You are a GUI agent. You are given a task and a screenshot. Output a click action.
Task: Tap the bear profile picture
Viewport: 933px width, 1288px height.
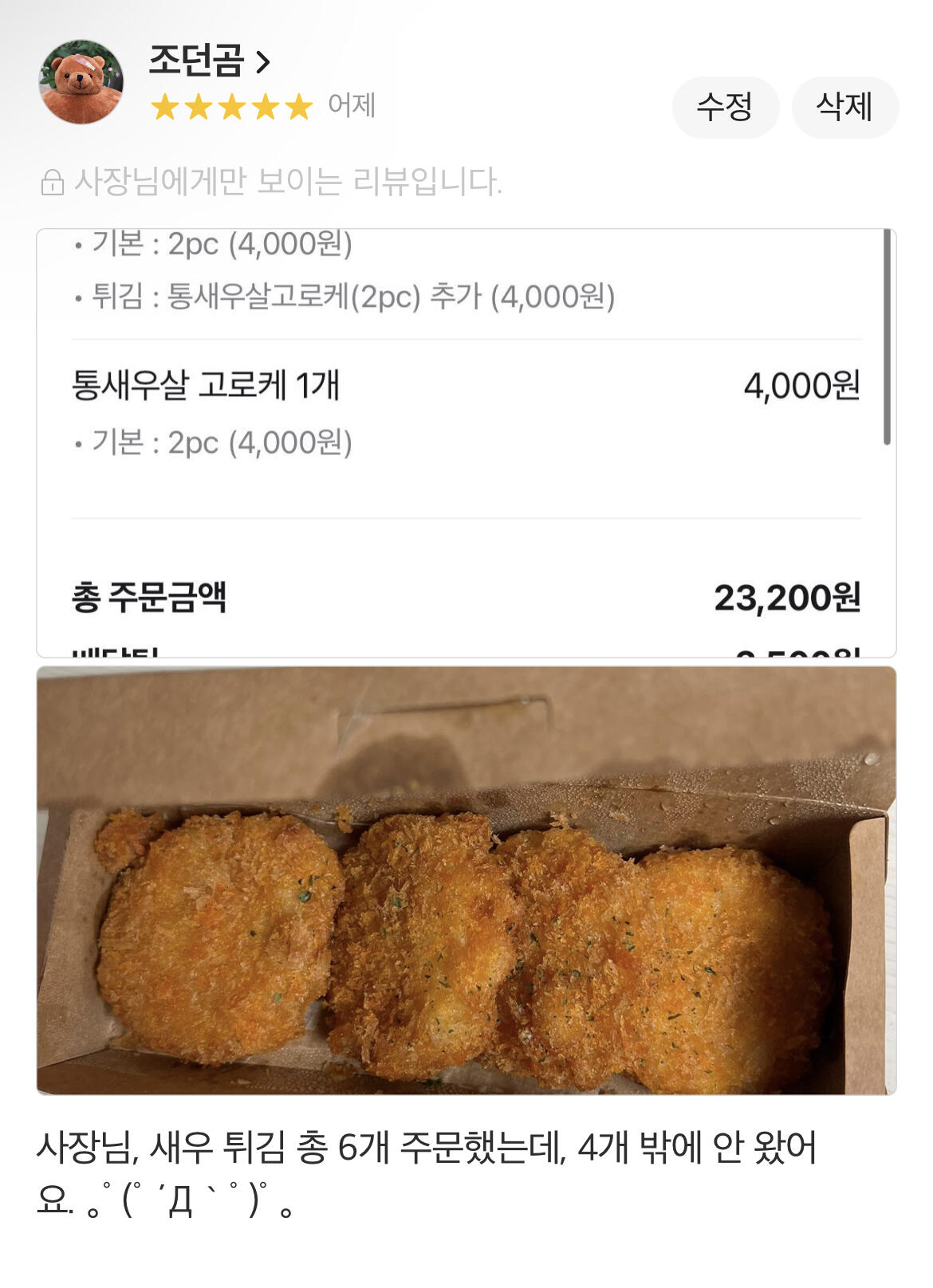coord(81,82)
